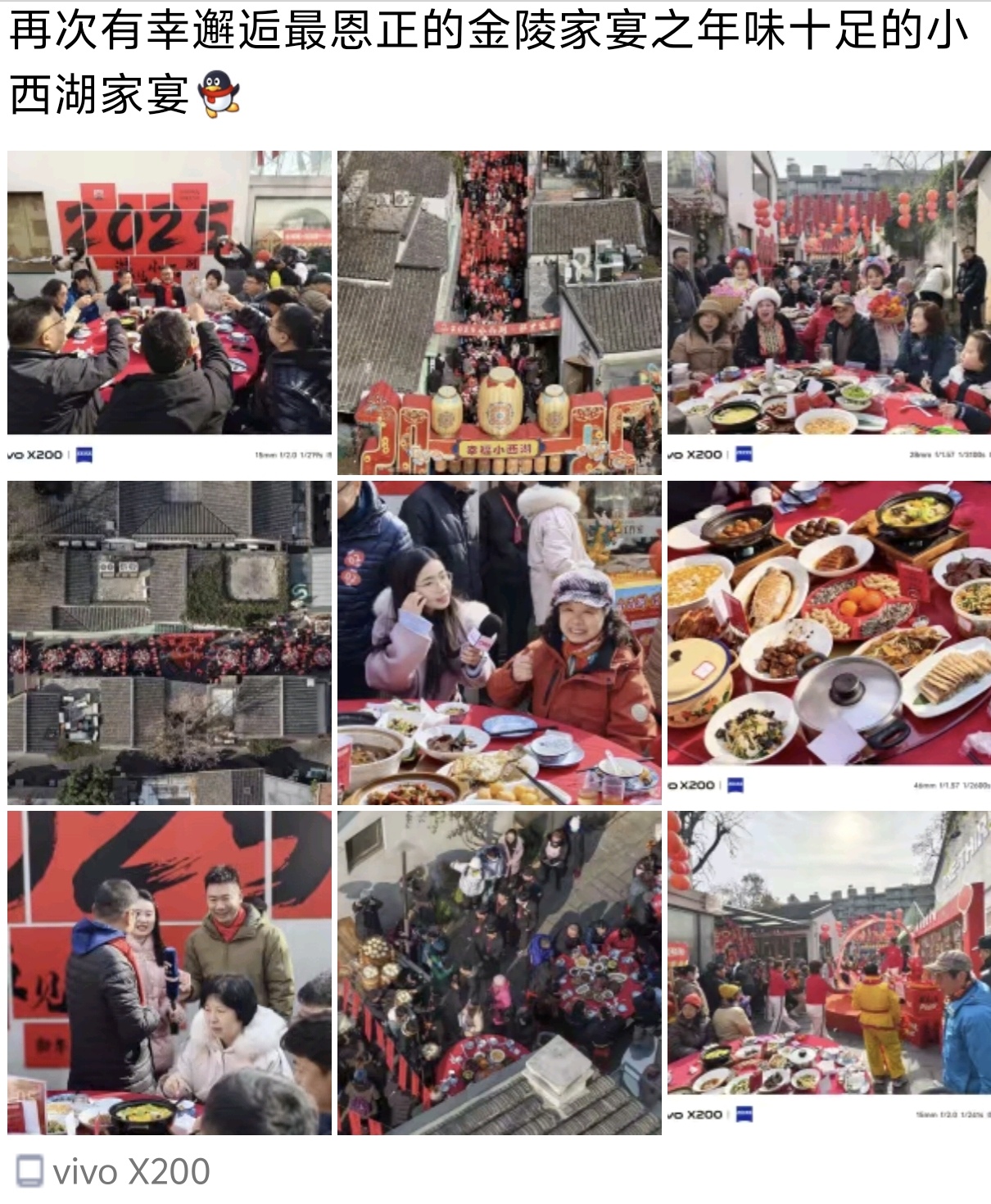Viewport: 991px width, 1204px height.
Task: Open the photo of reporter holding microphone
Action: point(499,642)
